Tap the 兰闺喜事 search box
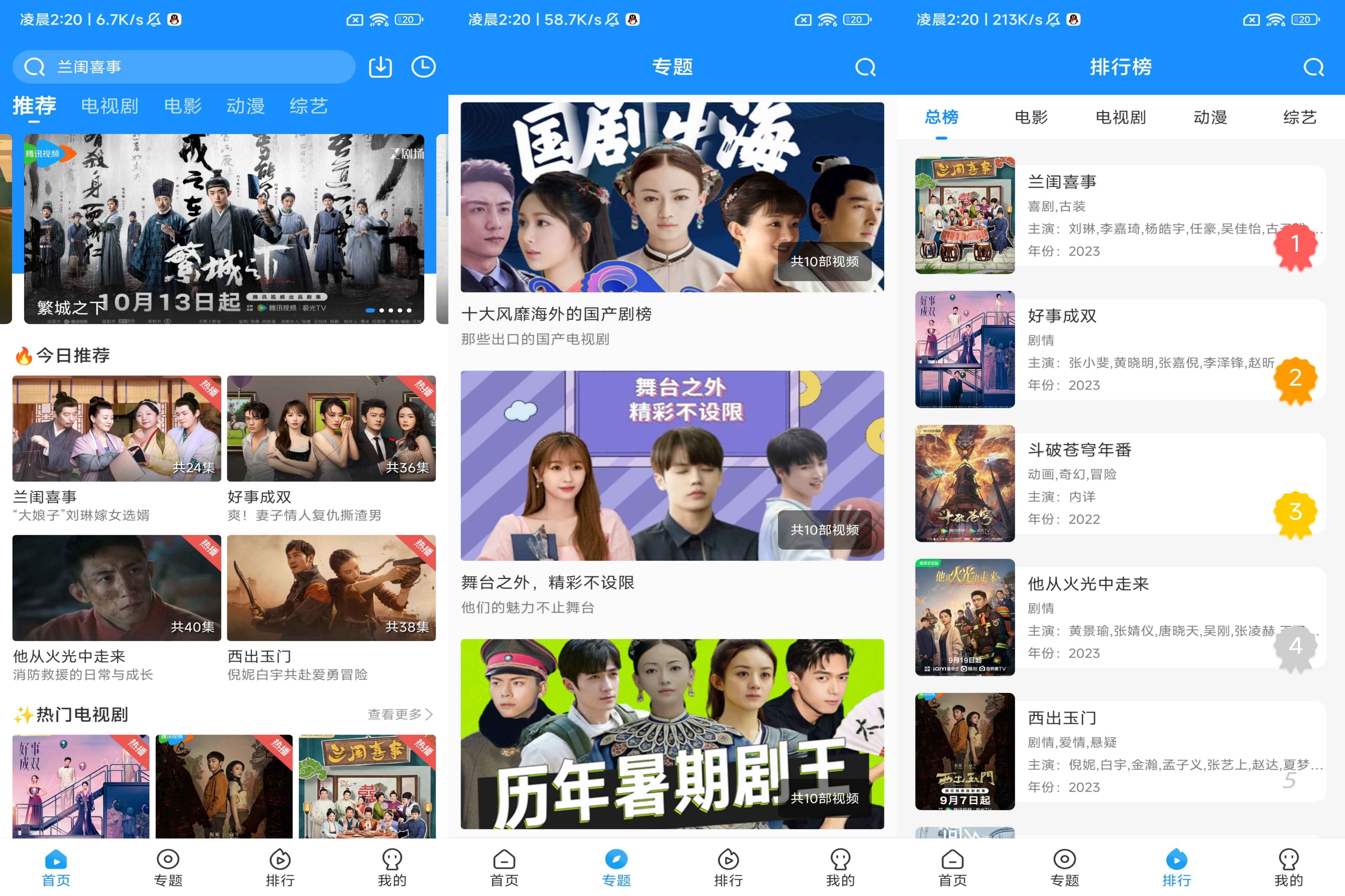Viewport: 1345px width, 896px height. [183, 67]
